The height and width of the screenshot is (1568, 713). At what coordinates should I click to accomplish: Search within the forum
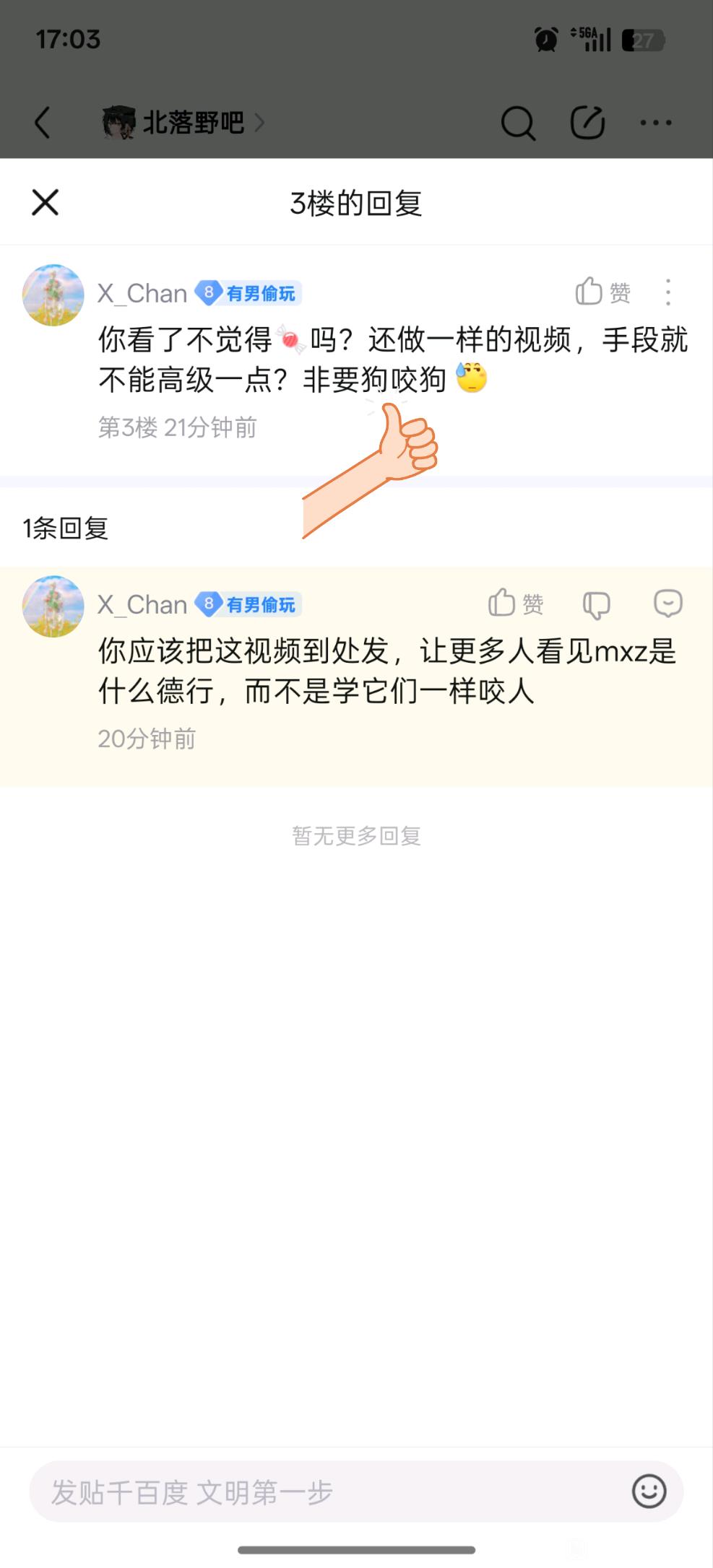point(518,123)
